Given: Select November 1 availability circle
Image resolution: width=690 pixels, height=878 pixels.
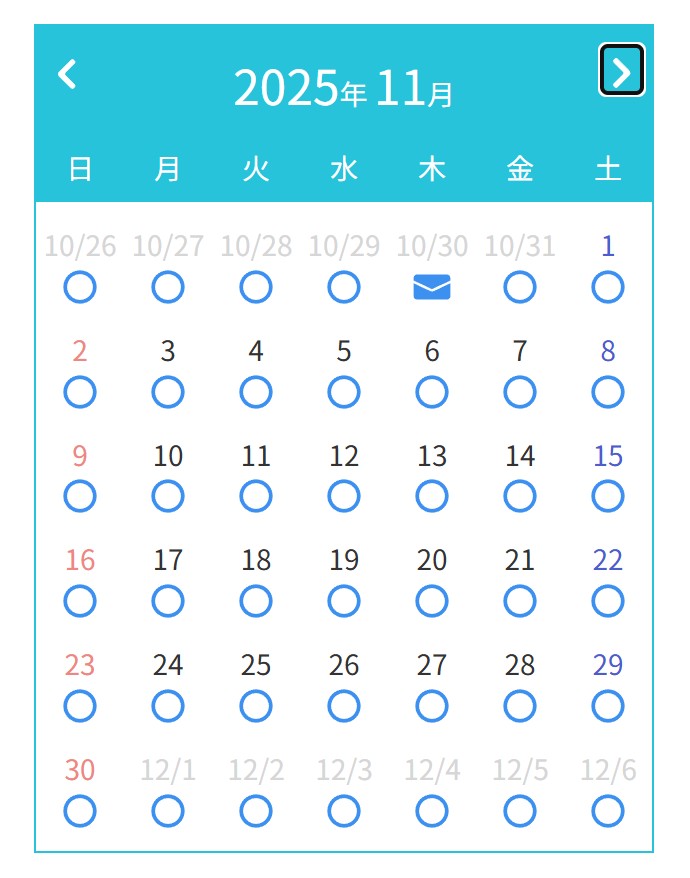Looking at the screenshot, I should coord(608,287).
